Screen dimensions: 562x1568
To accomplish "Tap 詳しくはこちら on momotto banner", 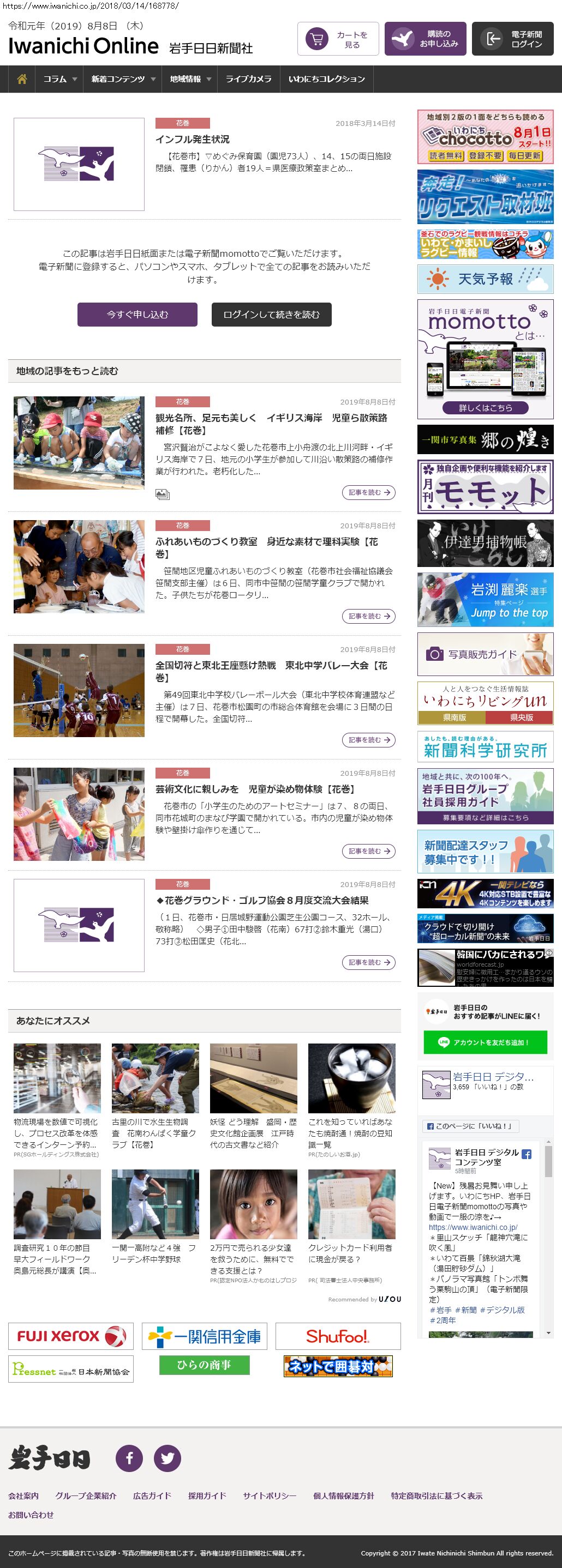I will [485, 408].
